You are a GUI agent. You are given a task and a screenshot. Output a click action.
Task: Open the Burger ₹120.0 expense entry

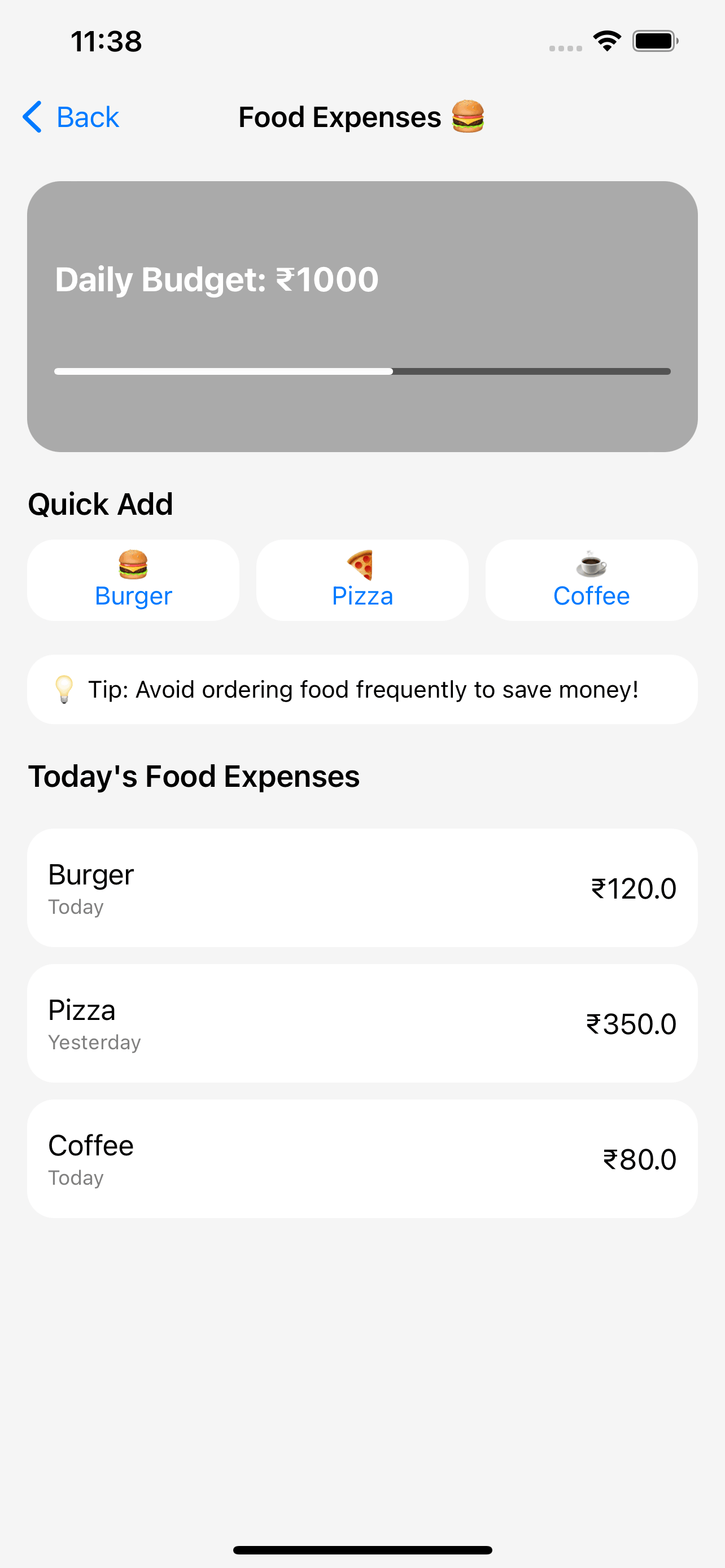click(x=362, y=888)
